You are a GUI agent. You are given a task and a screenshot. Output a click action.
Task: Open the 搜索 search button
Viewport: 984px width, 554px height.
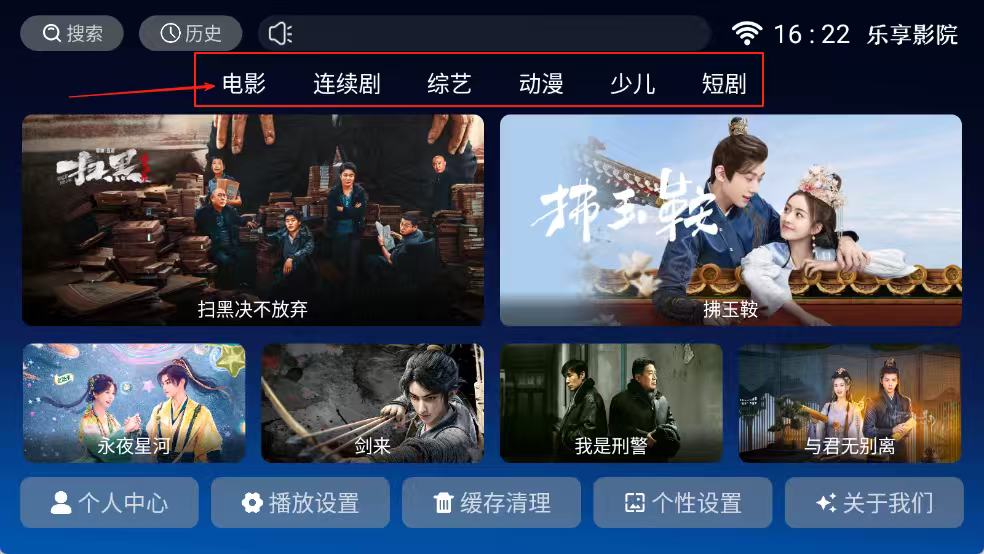[x=72, y=33]
